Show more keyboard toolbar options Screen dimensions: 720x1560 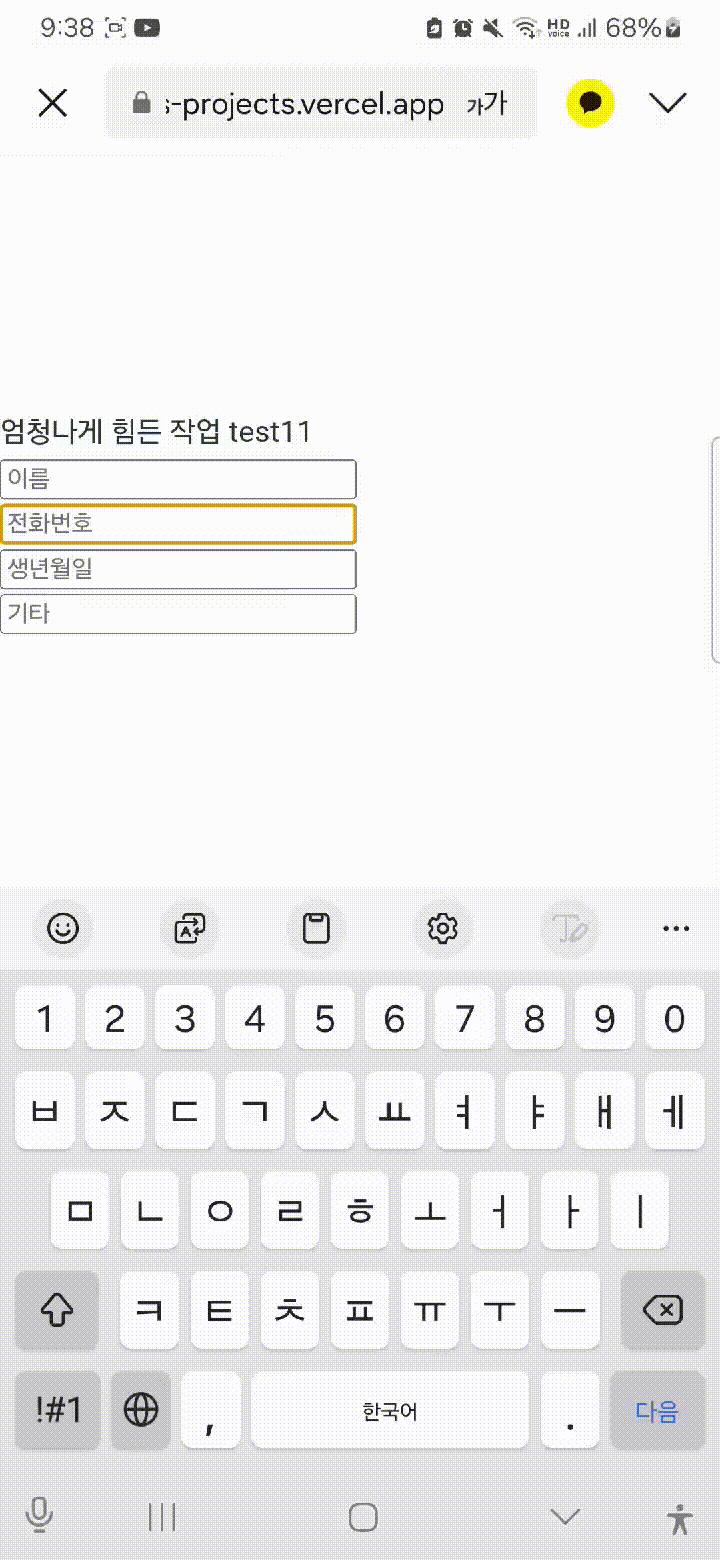(x=676, y=929)
